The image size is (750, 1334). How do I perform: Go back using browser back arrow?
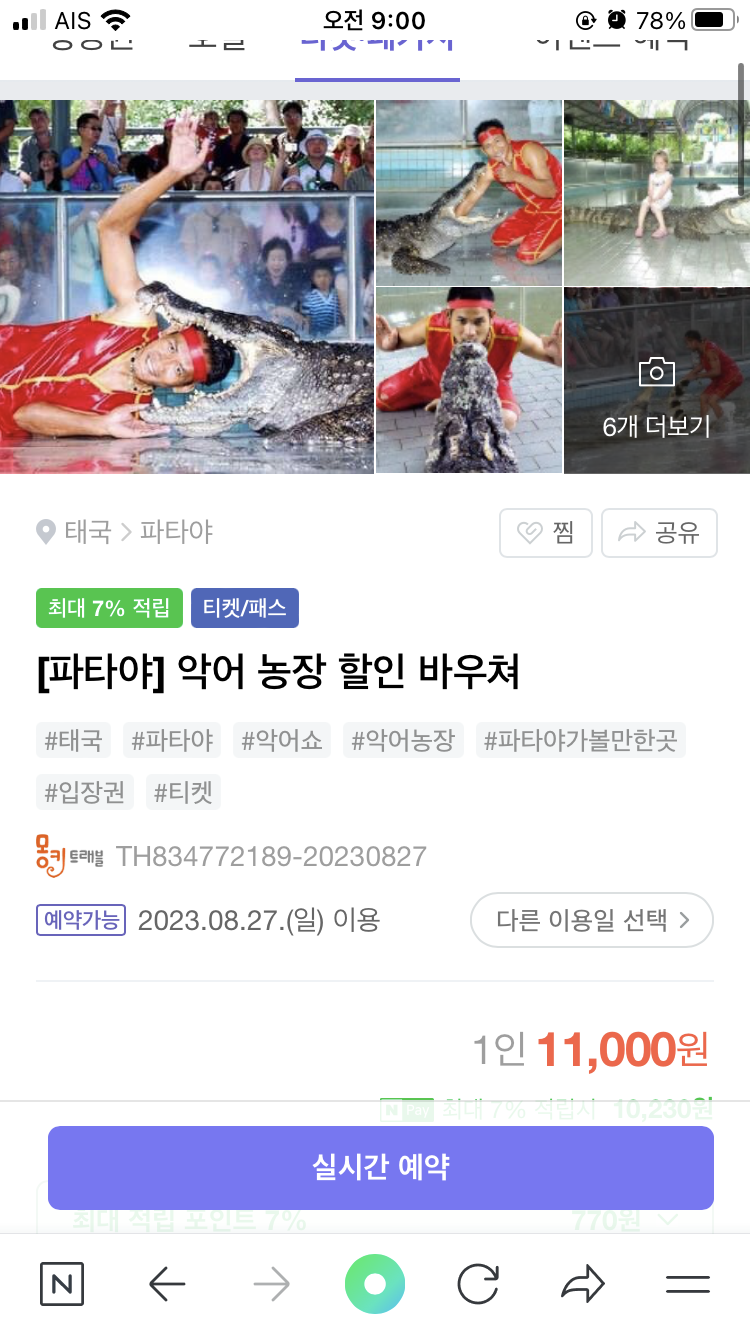click(x=167, y=1284)
